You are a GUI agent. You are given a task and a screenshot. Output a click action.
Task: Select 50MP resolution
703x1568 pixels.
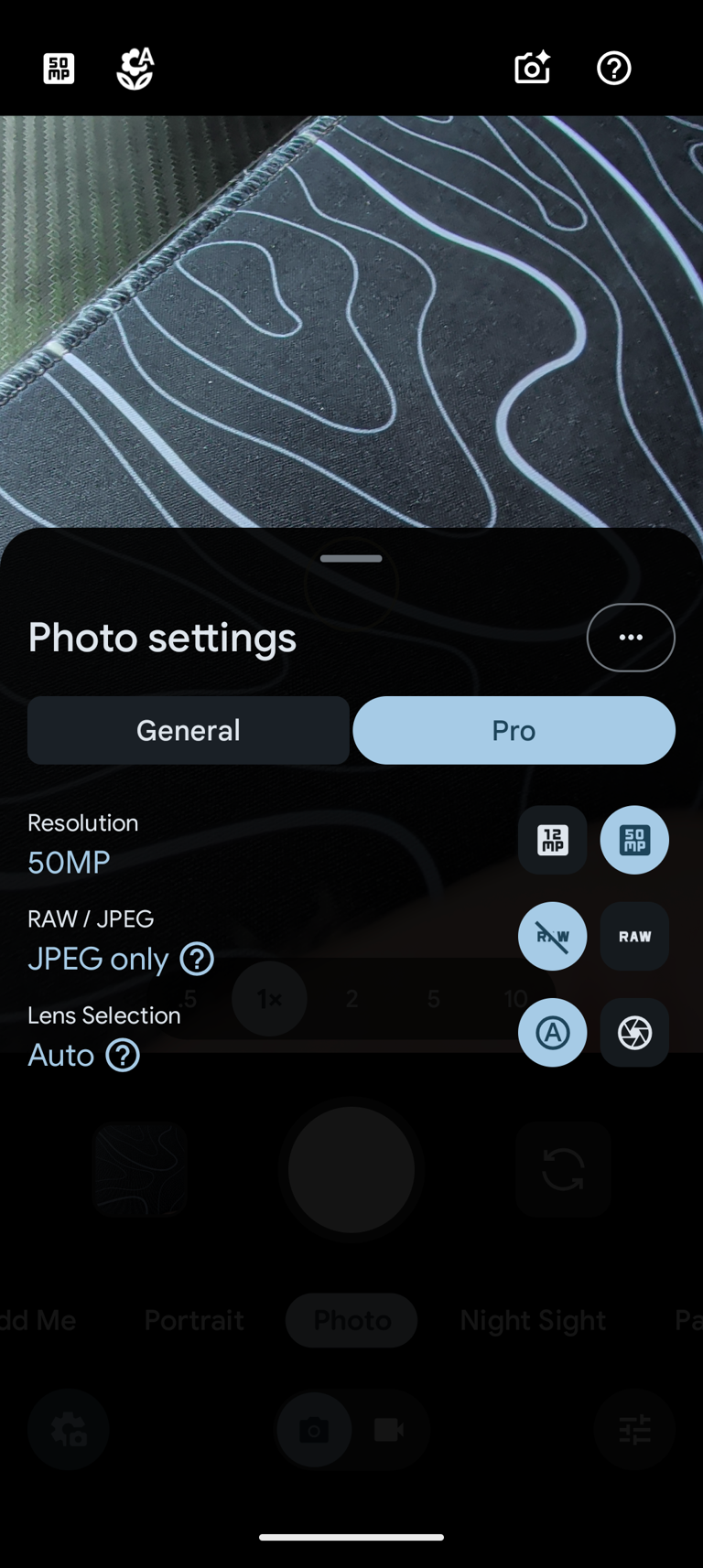[634, 840]
